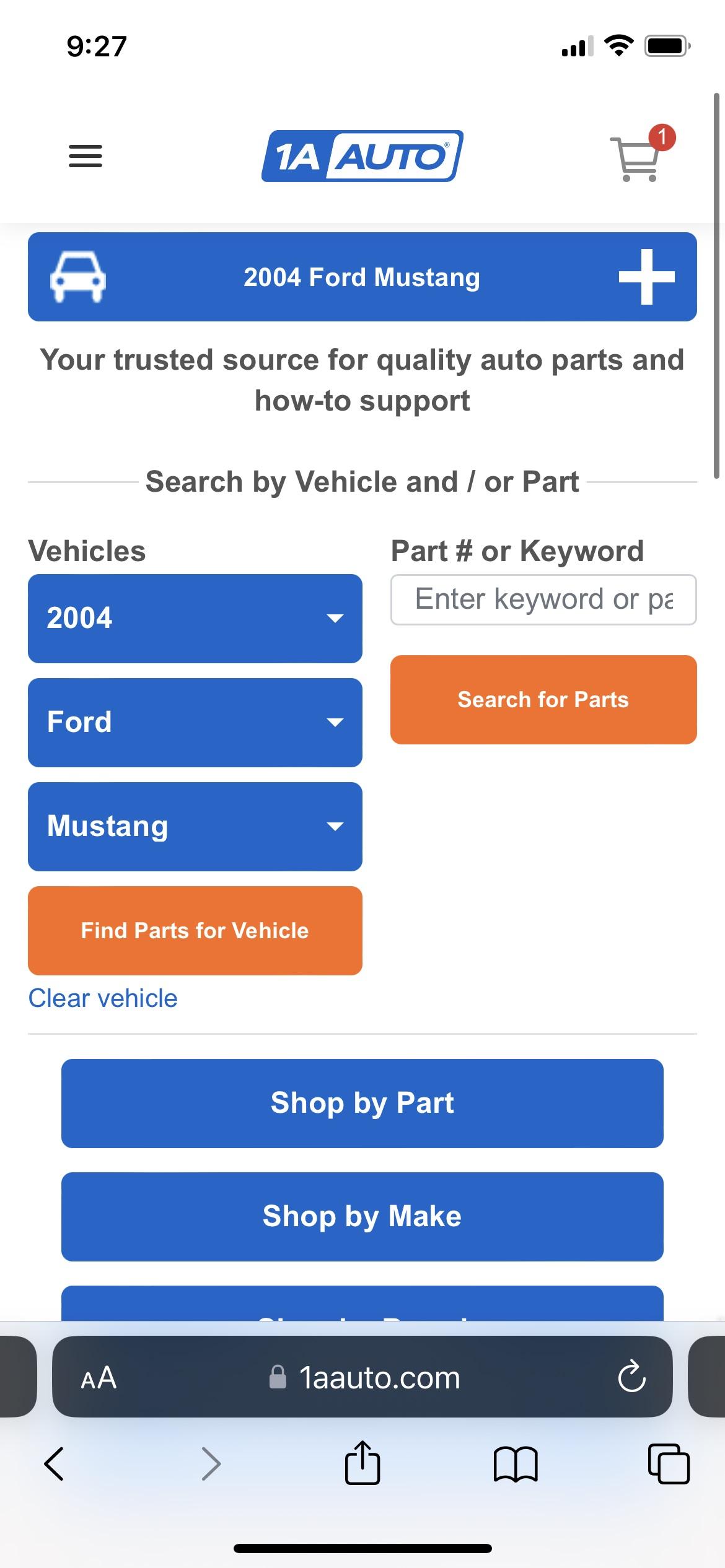The height and width of the screenshot is (1568, 725).
Task: Open Shop by Part
Action: pyautogui.click(x=361, y=1103)
